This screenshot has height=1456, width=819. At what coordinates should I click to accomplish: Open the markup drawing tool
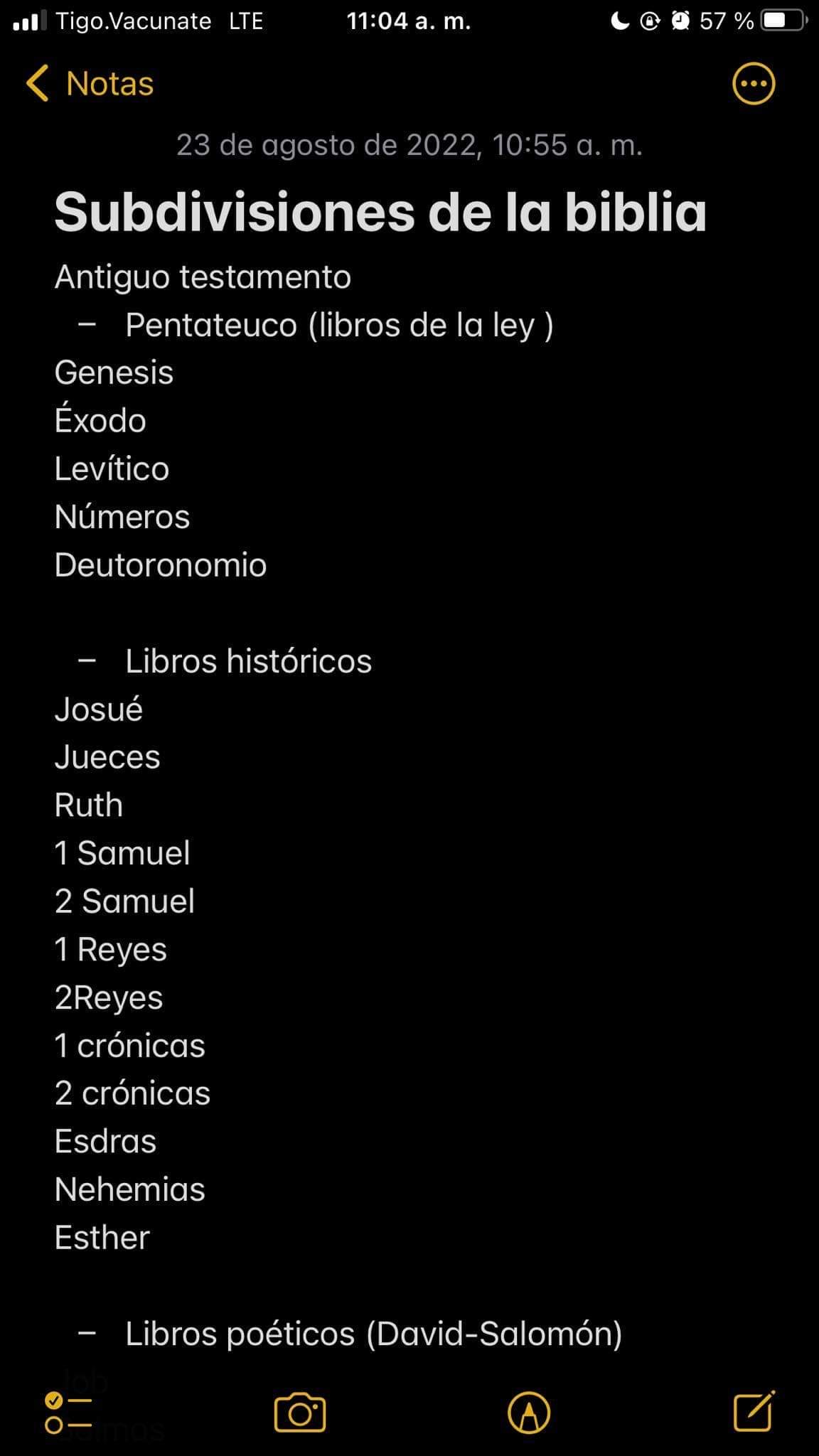(529, 1413)
